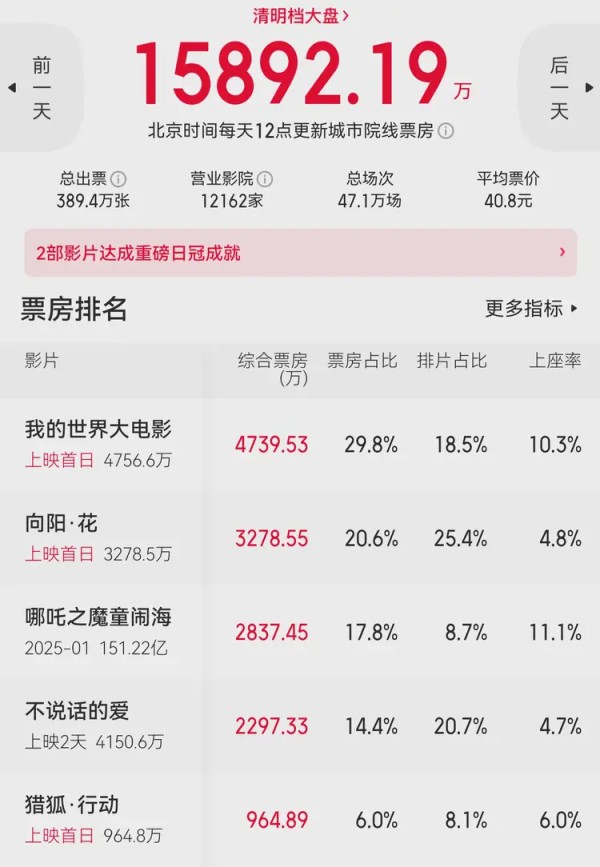The image size is (600, 867).
Task: Go to the next day (后一天)
Action: coord(560,88)
